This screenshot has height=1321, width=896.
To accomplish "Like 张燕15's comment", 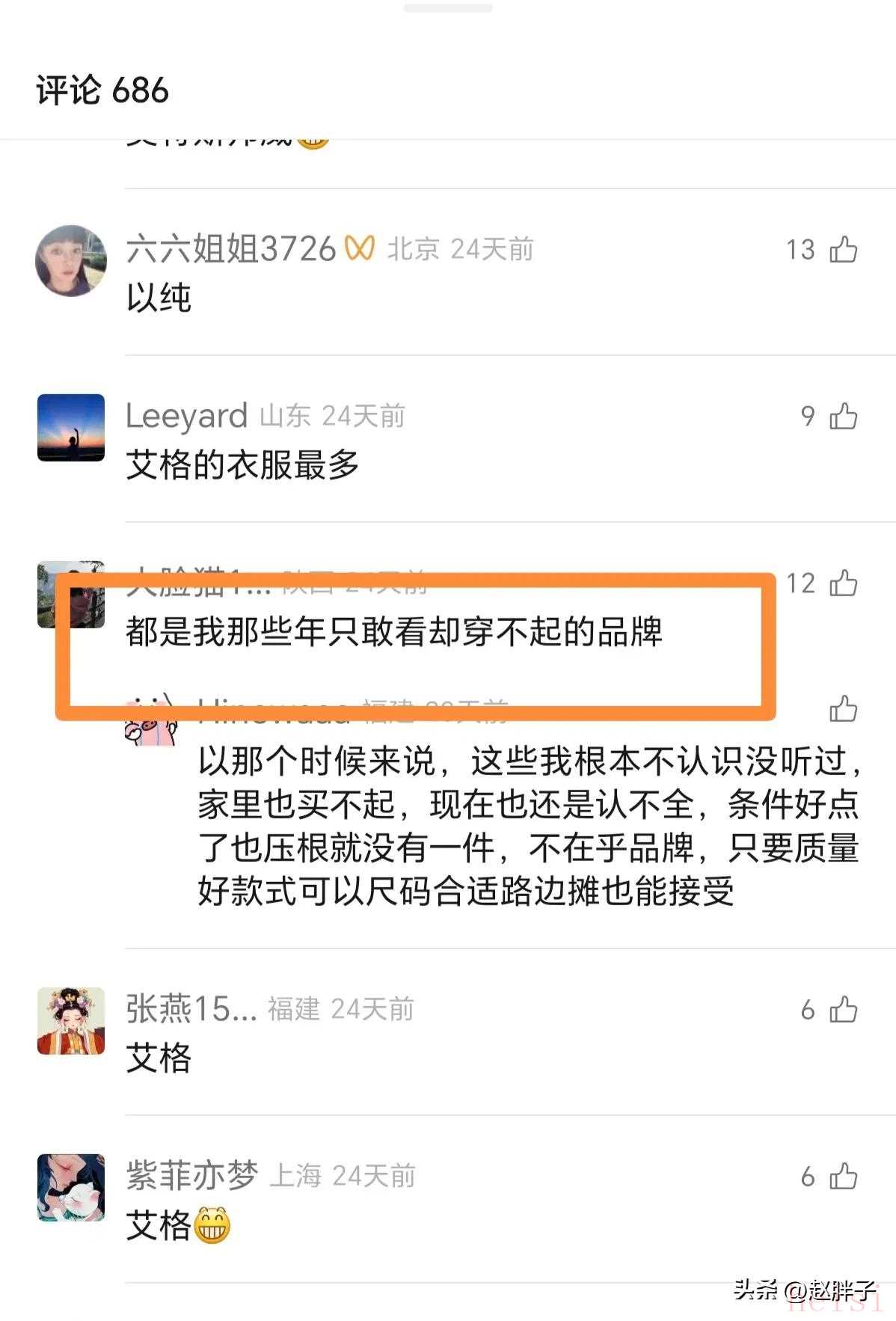I will point(843,1010).
